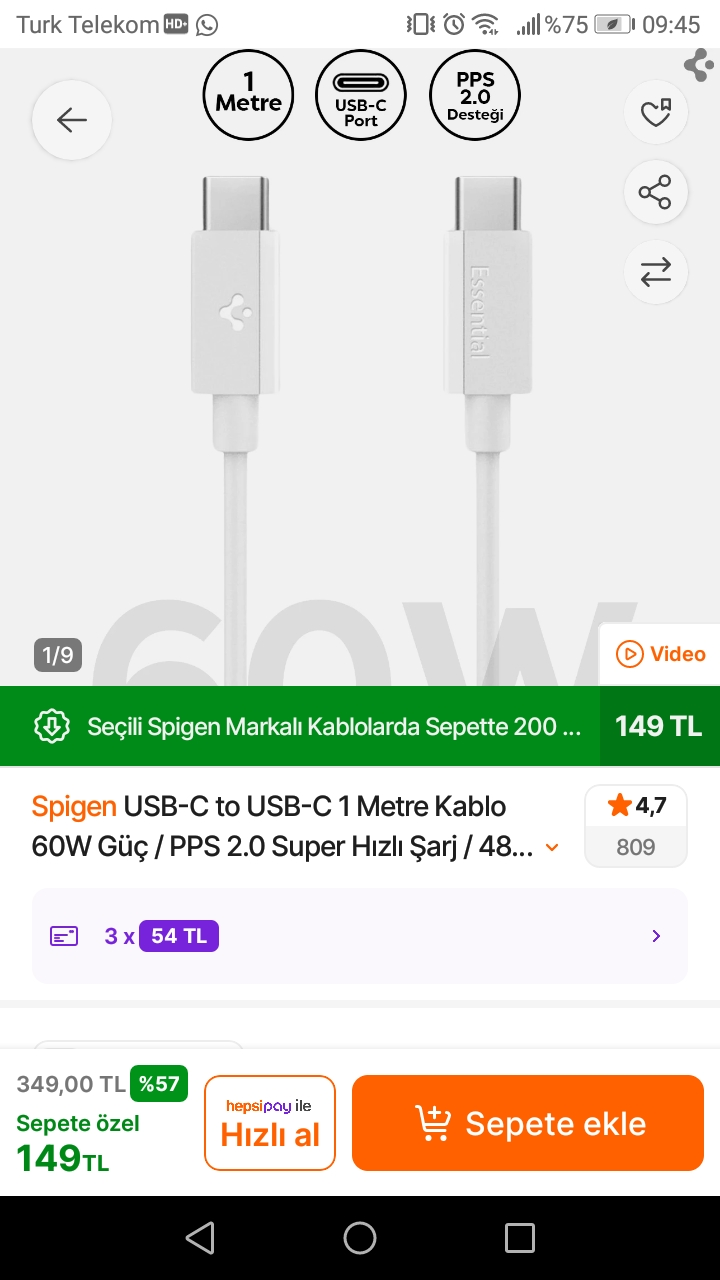View image counter showing 1/9
Image resolution: width=720 pixels, height=1280 pixels.
(57, 655)
